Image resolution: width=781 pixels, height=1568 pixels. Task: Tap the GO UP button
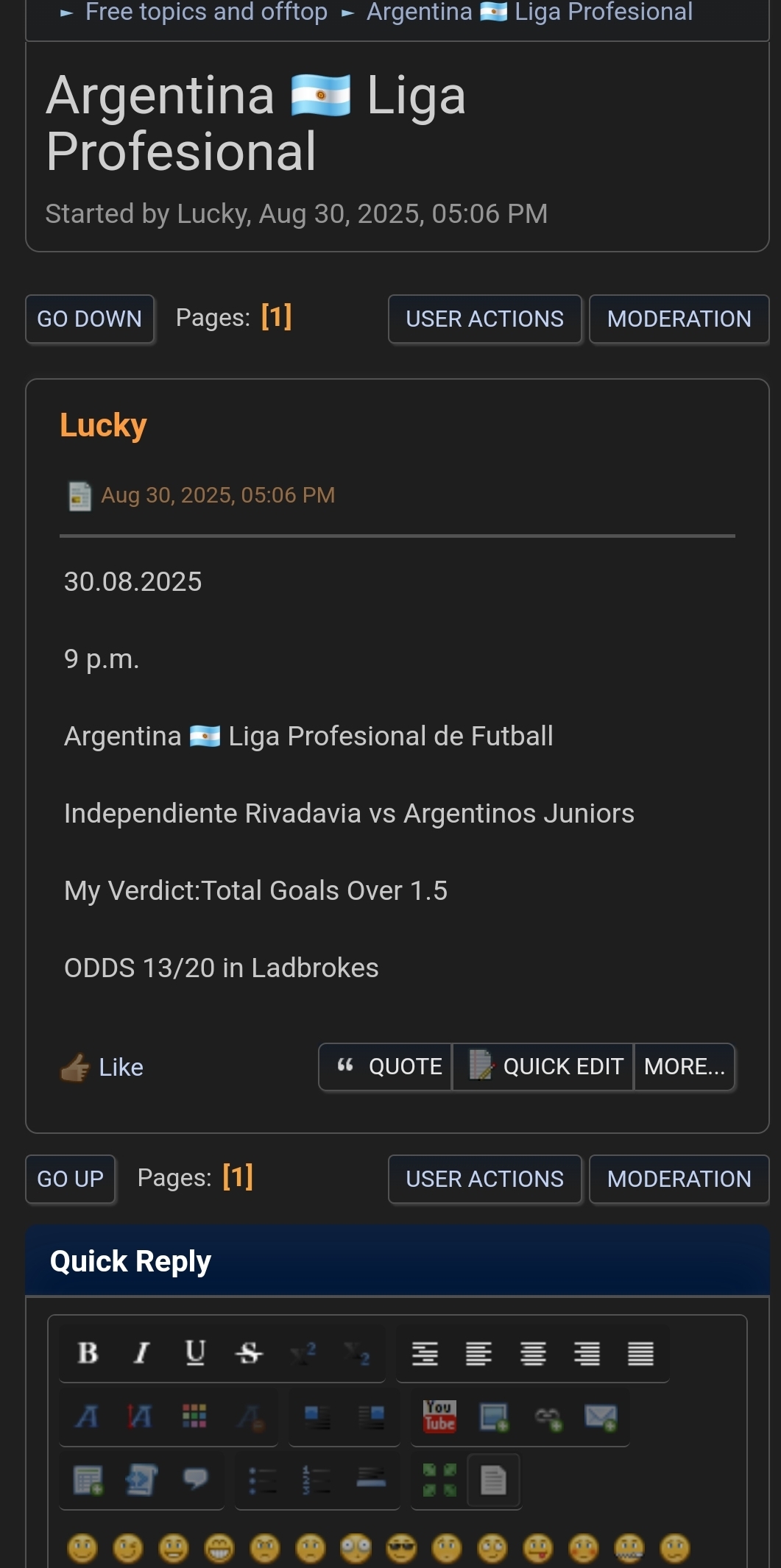coord(70,1179)
